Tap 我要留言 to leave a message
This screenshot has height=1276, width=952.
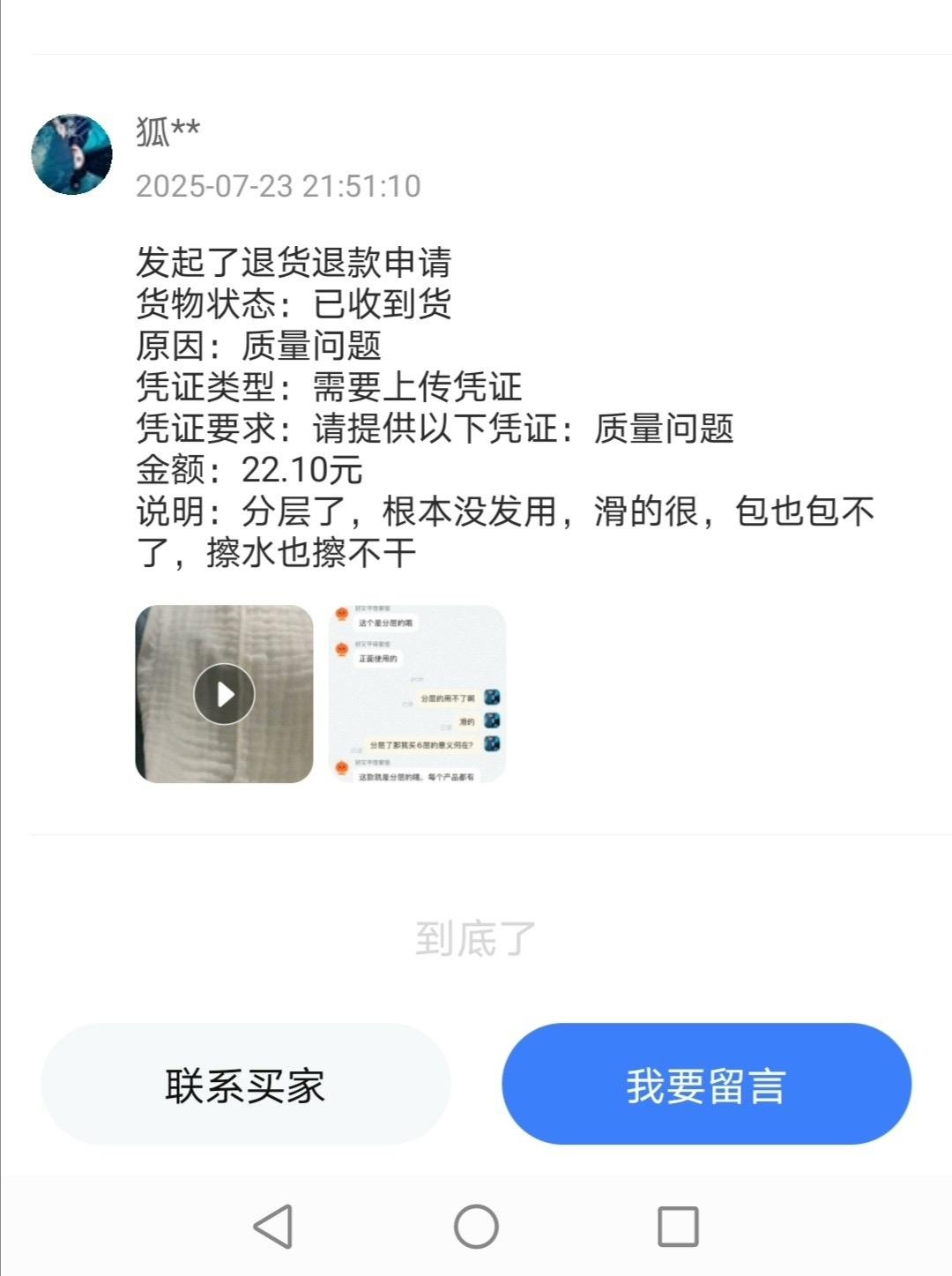[706, 1085]
